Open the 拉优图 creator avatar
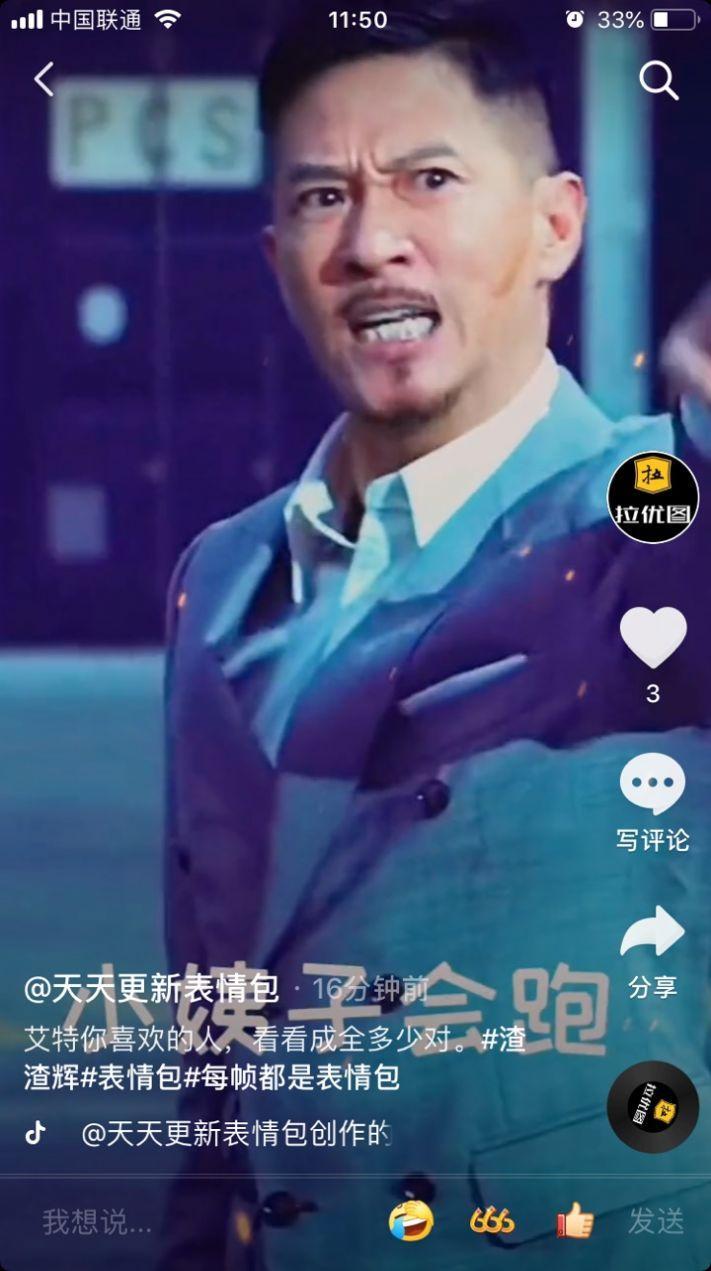Image resolution: width=711 pixels, height=1271 pixels. pyautogui.click(x=653, y=497)
